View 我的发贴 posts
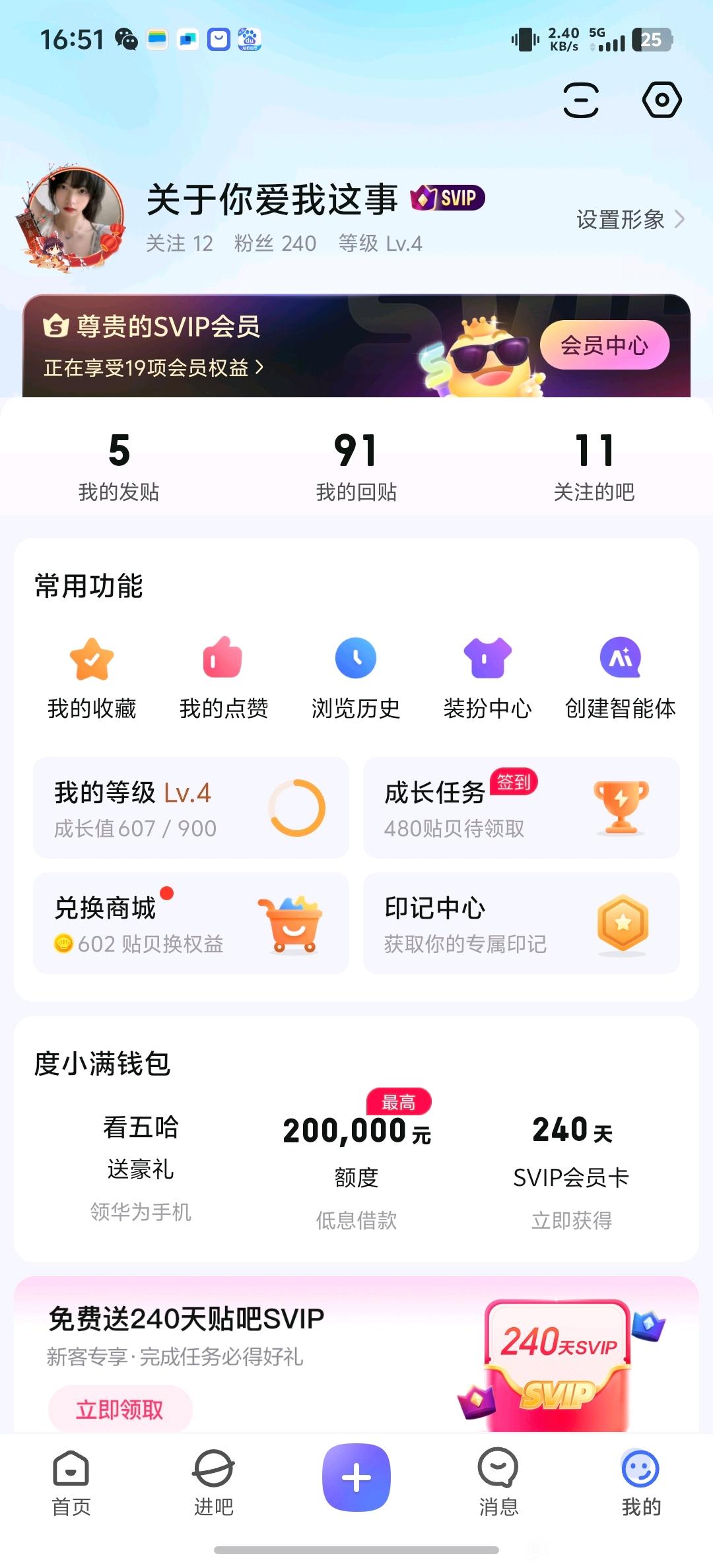The height and width of the screenshot is (1568, 713). pos(119,466)
